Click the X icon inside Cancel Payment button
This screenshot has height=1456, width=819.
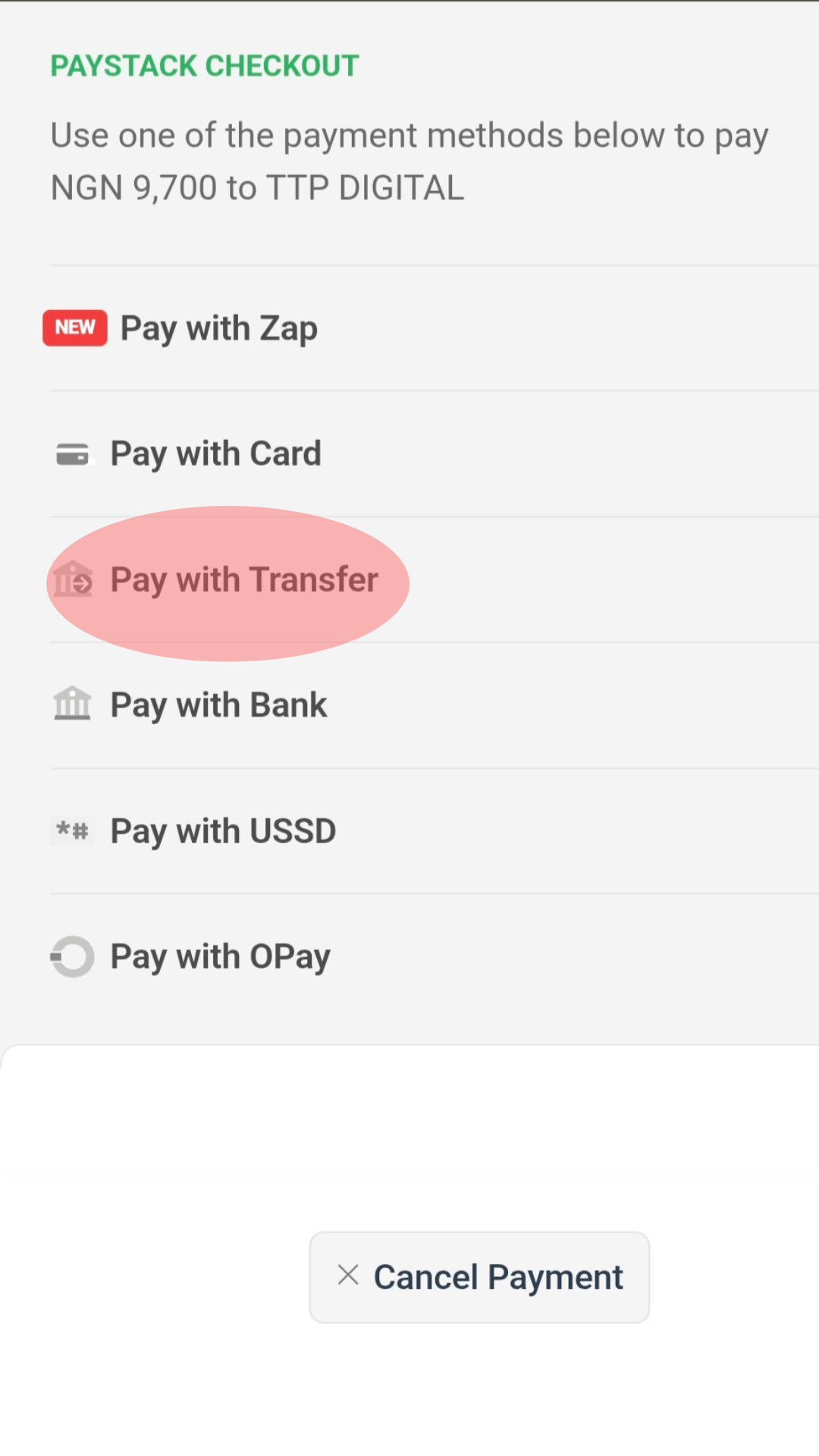tap(348, 1276)
